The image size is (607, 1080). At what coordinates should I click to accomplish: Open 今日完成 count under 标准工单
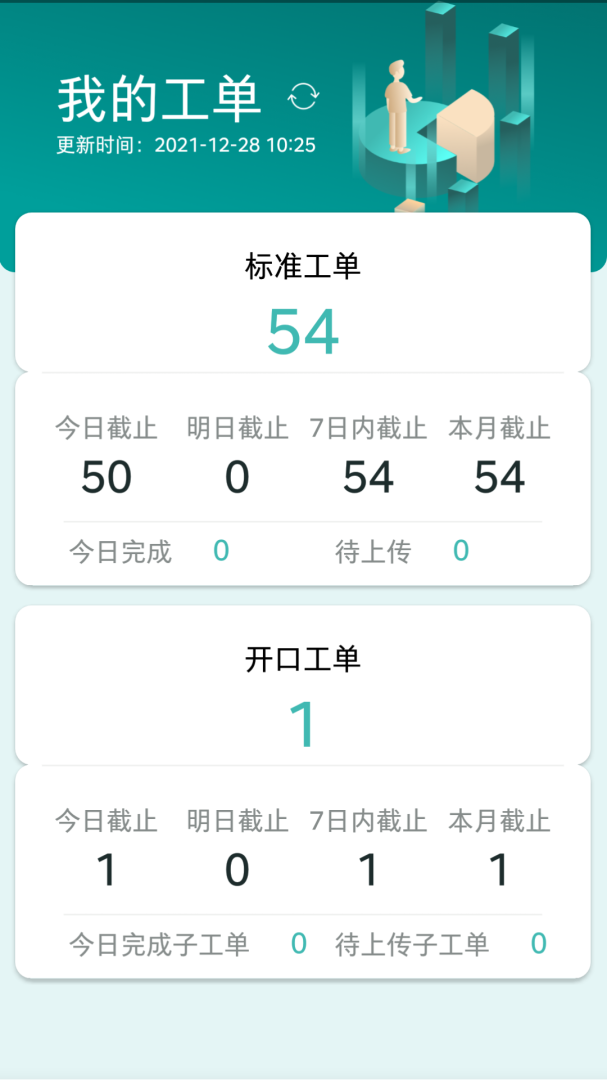[x=150, y=551]
